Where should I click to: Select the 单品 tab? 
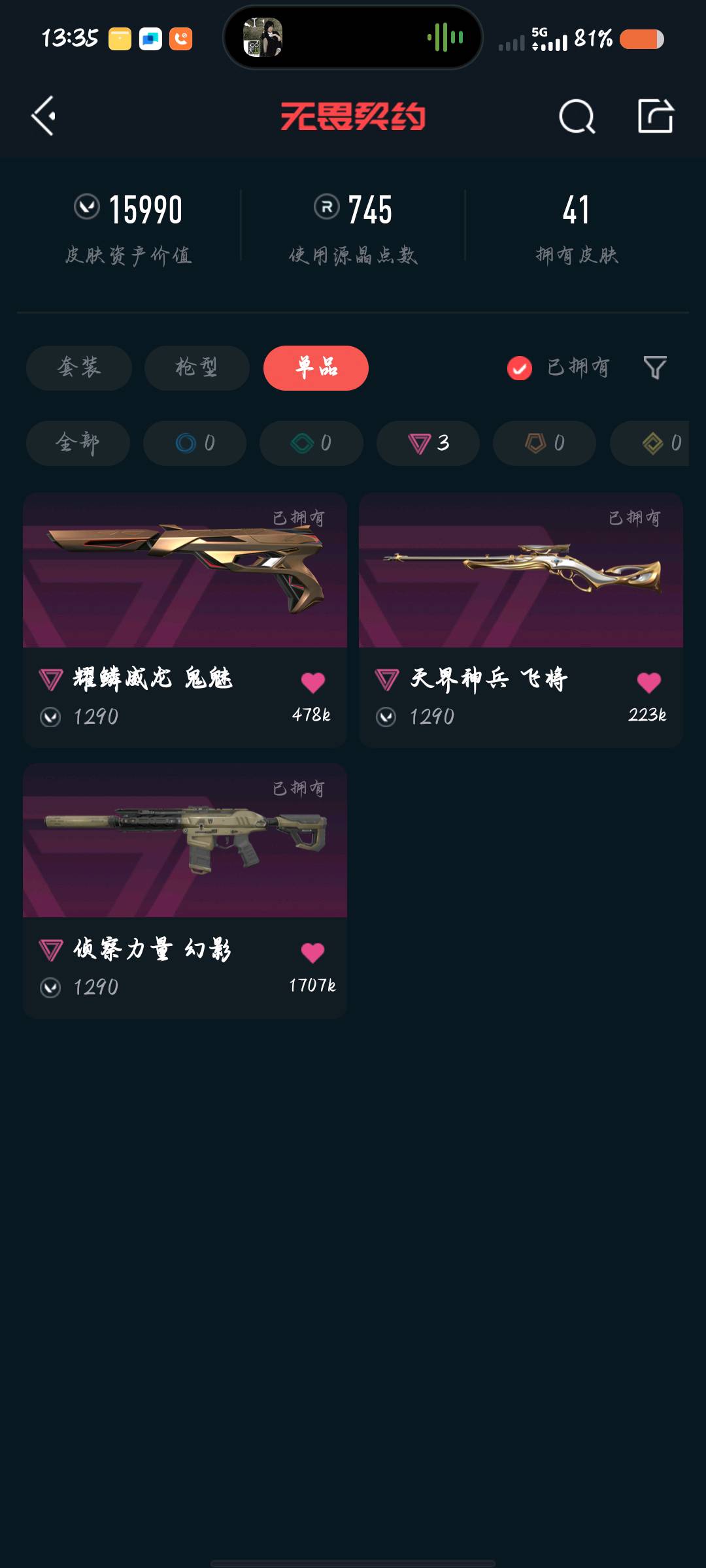point(316,368)
